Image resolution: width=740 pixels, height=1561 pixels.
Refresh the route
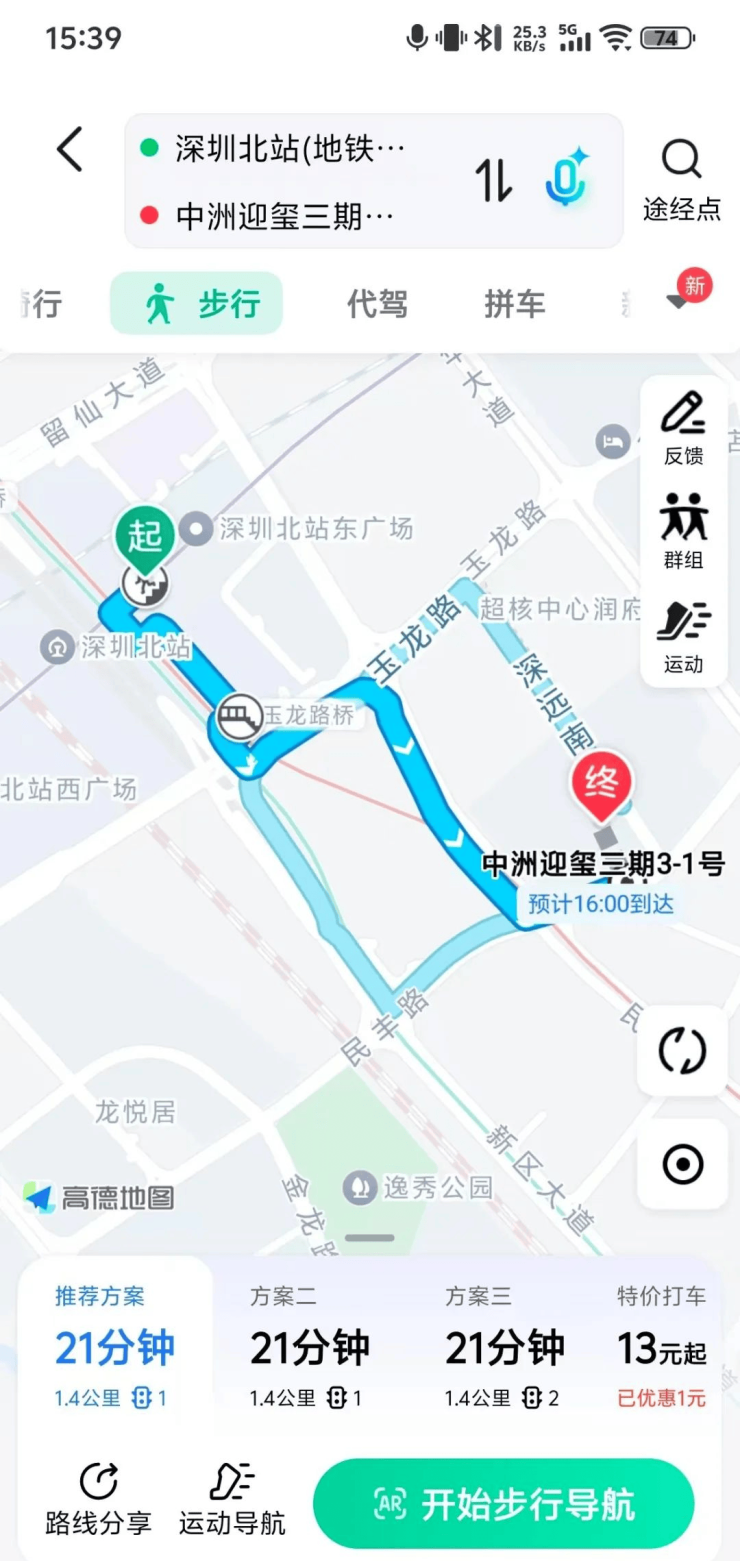(682, 1051)
